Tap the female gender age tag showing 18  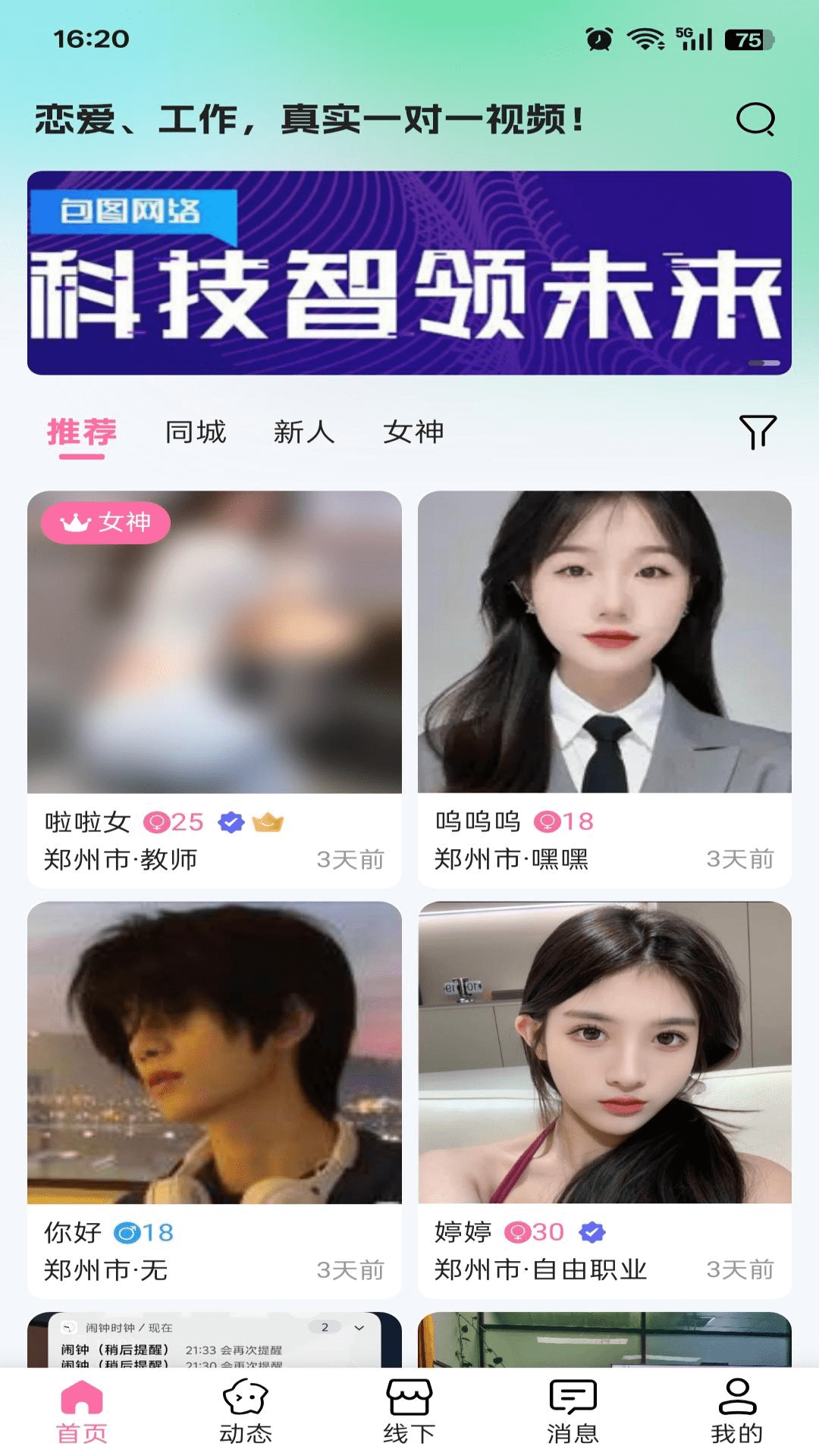(565, 821)
